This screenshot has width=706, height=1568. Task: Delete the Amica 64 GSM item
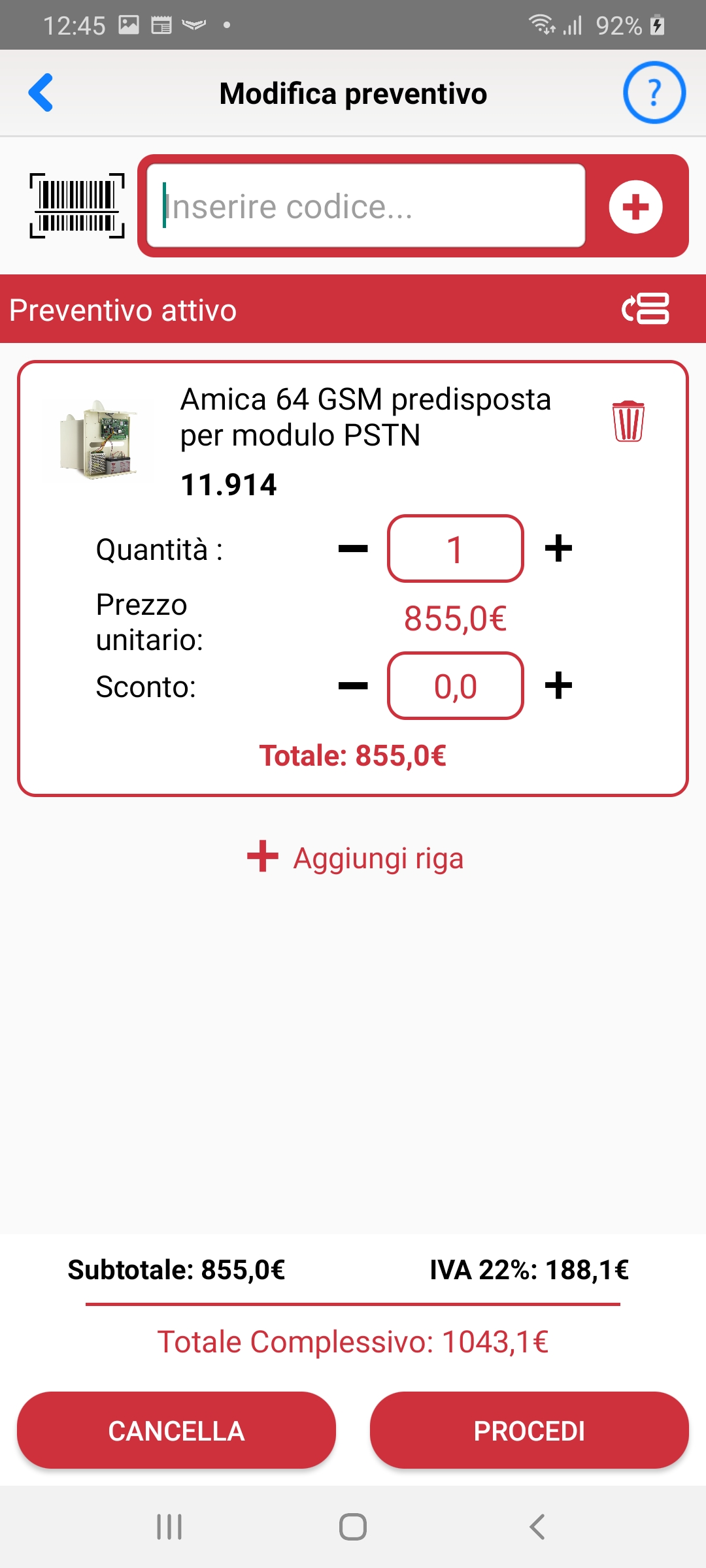point(628,421)
